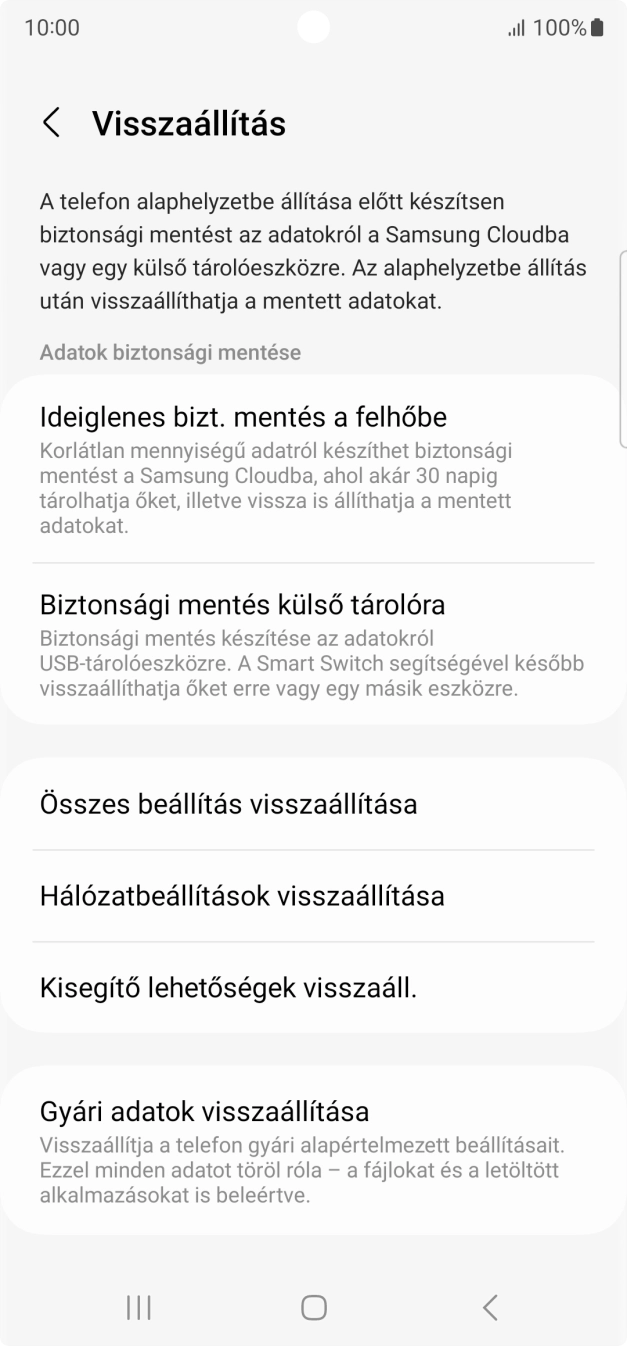Open Biztonsági mentés külső tárolóra

click(x=313, y=644)
